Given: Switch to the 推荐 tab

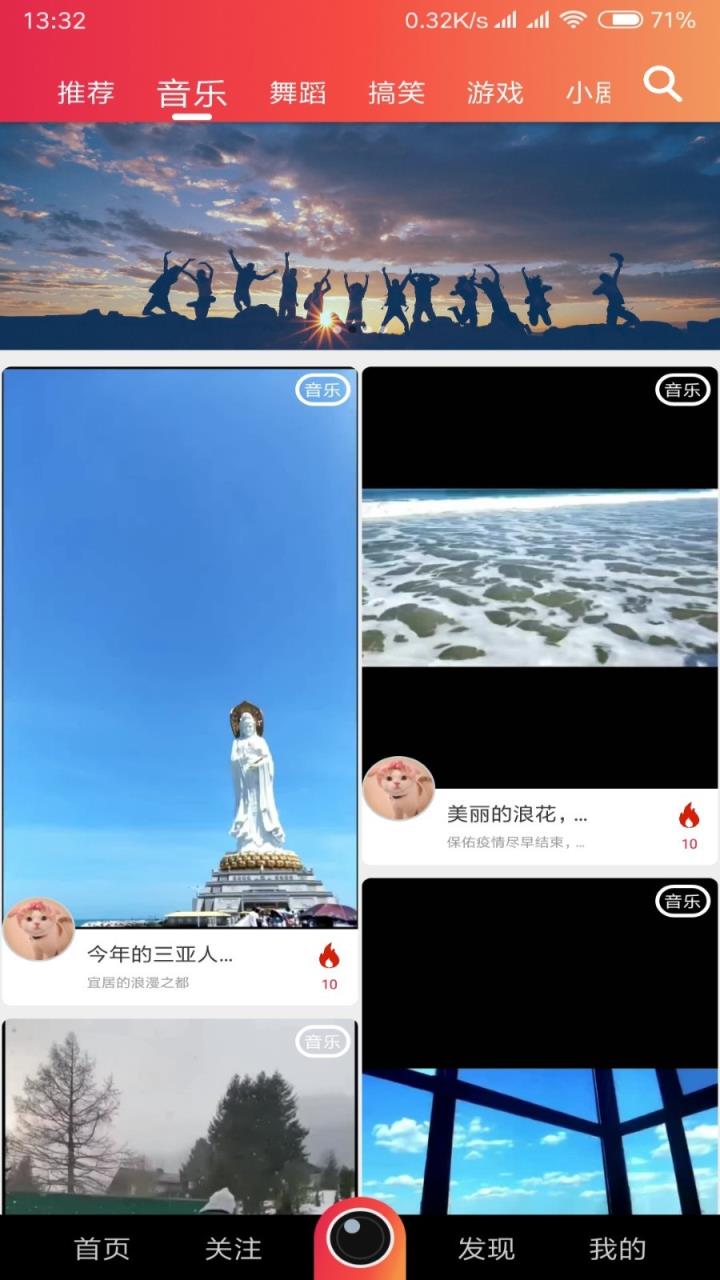Looking at the screenshot, I should click(x=87, y=92).
